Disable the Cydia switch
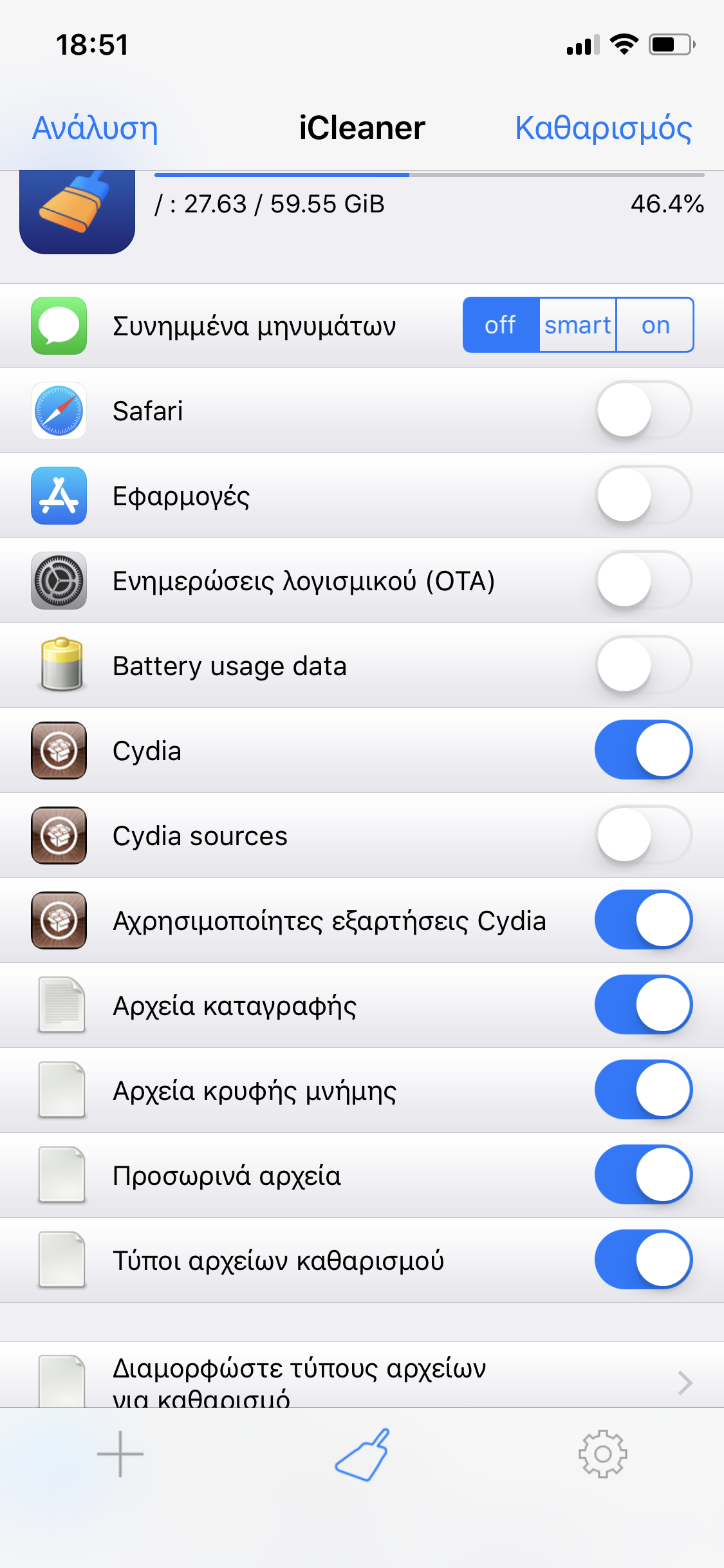The width and height of the screenshot is (724, 1568). point(644,750)
